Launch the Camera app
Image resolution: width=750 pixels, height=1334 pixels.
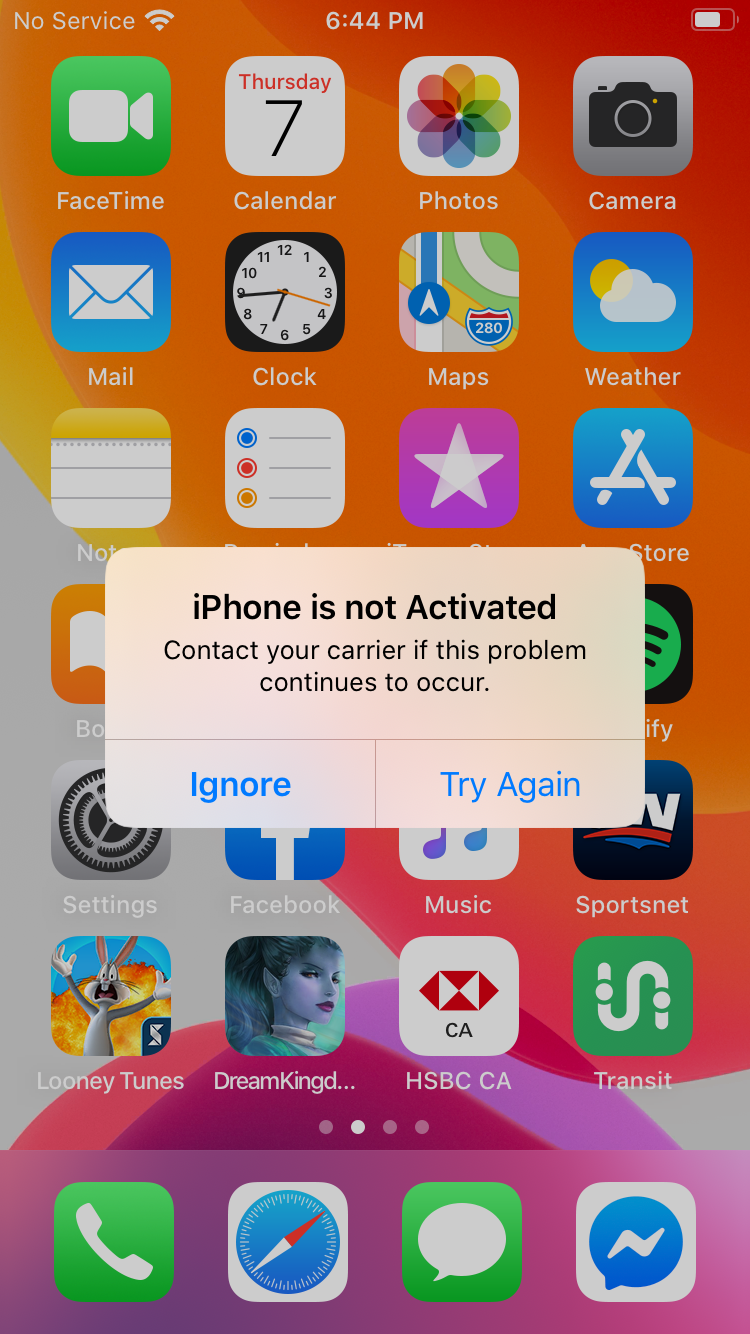click(633, 116)
